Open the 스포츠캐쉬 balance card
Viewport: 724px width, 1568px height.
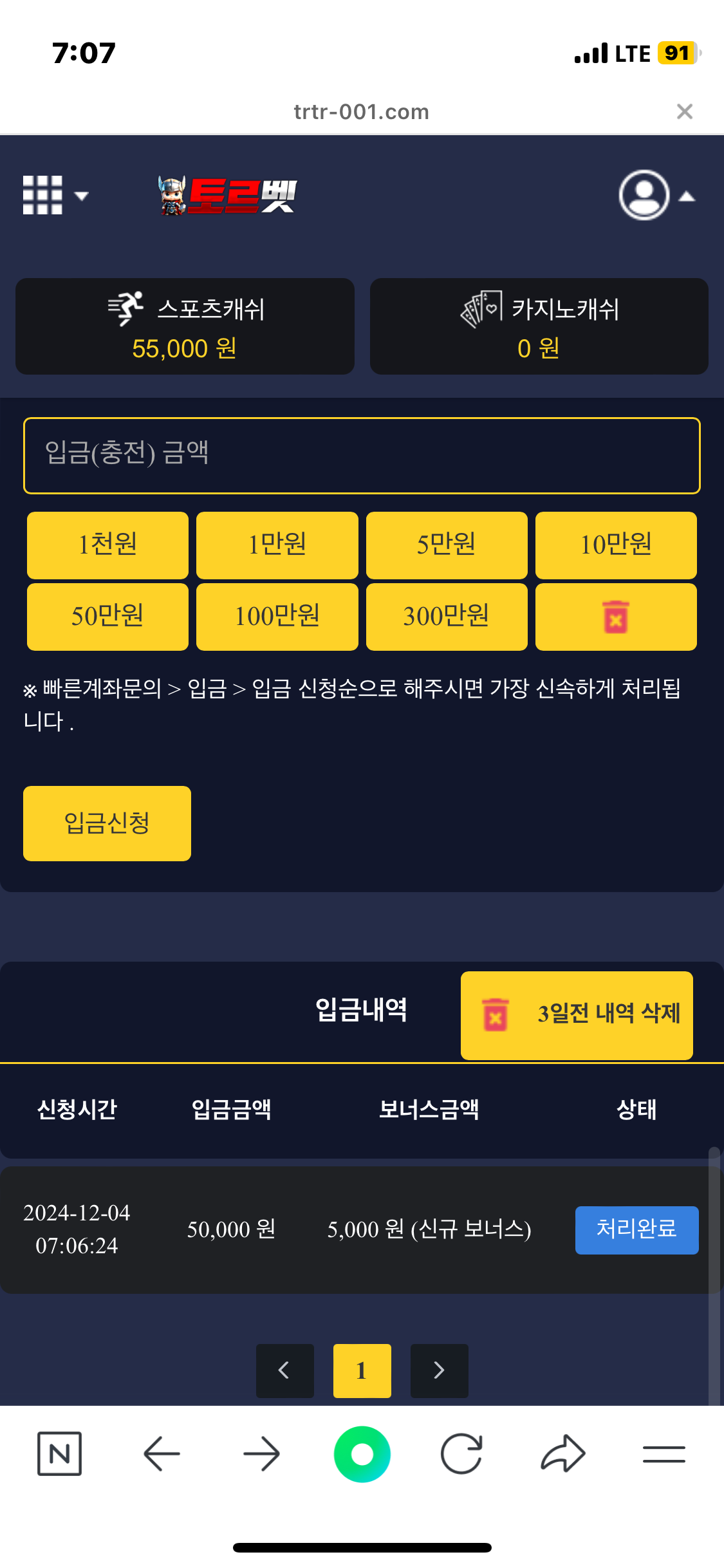pos(185,326)
